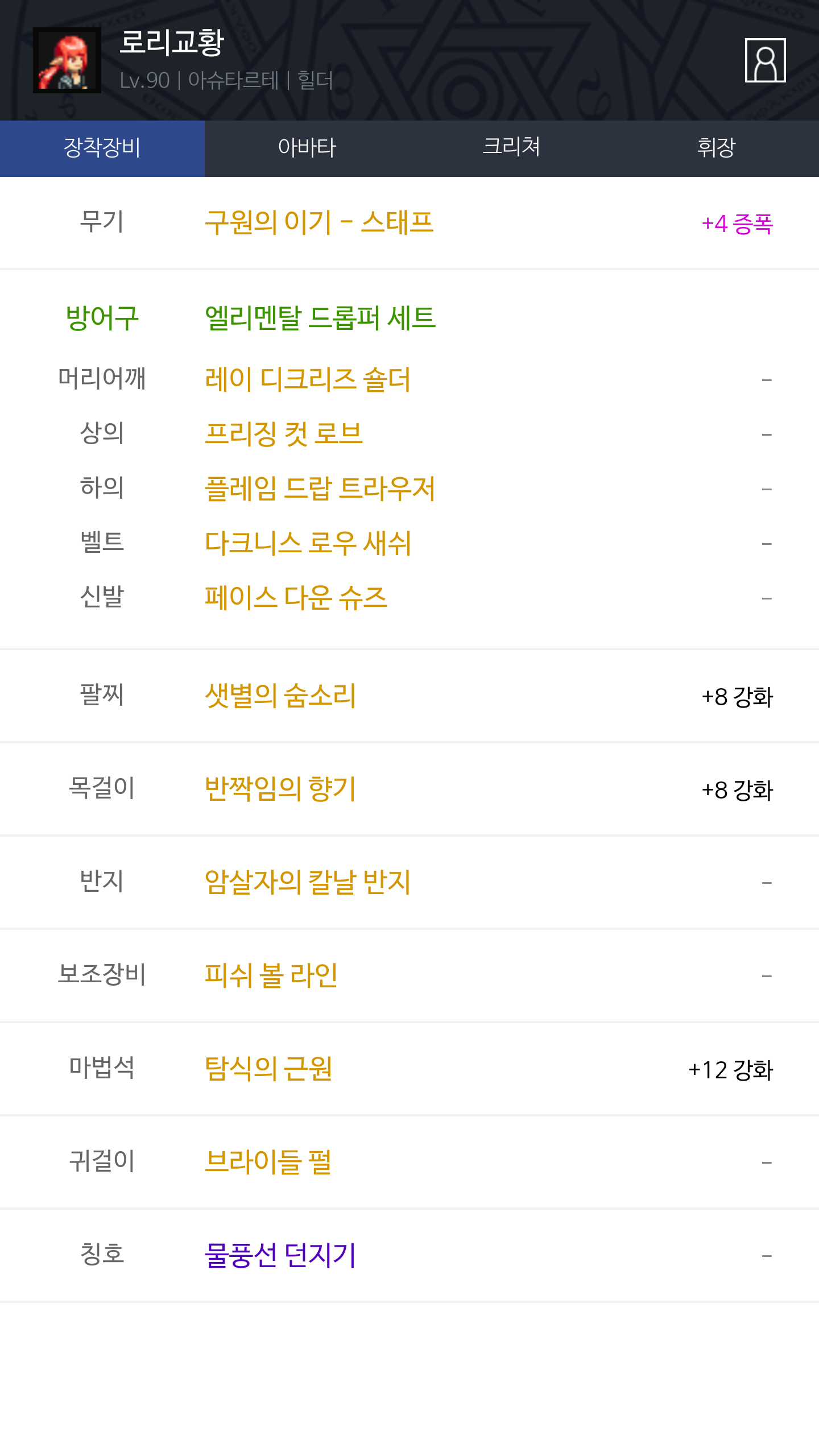Tap the 로리교황 character avatar
Screen dimensions: 819x1456
(67, 60)
